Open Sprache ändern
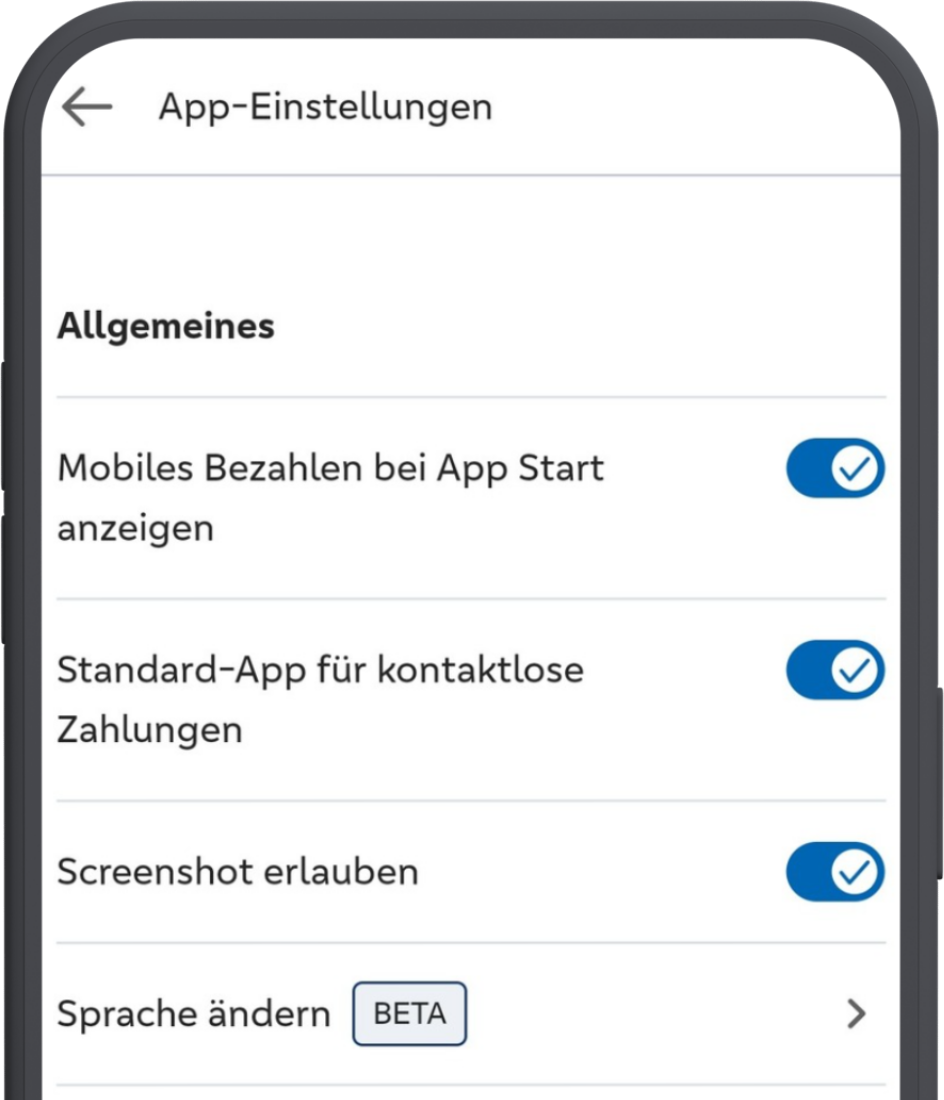944x1100 pixels. (x=193, y=1013)
